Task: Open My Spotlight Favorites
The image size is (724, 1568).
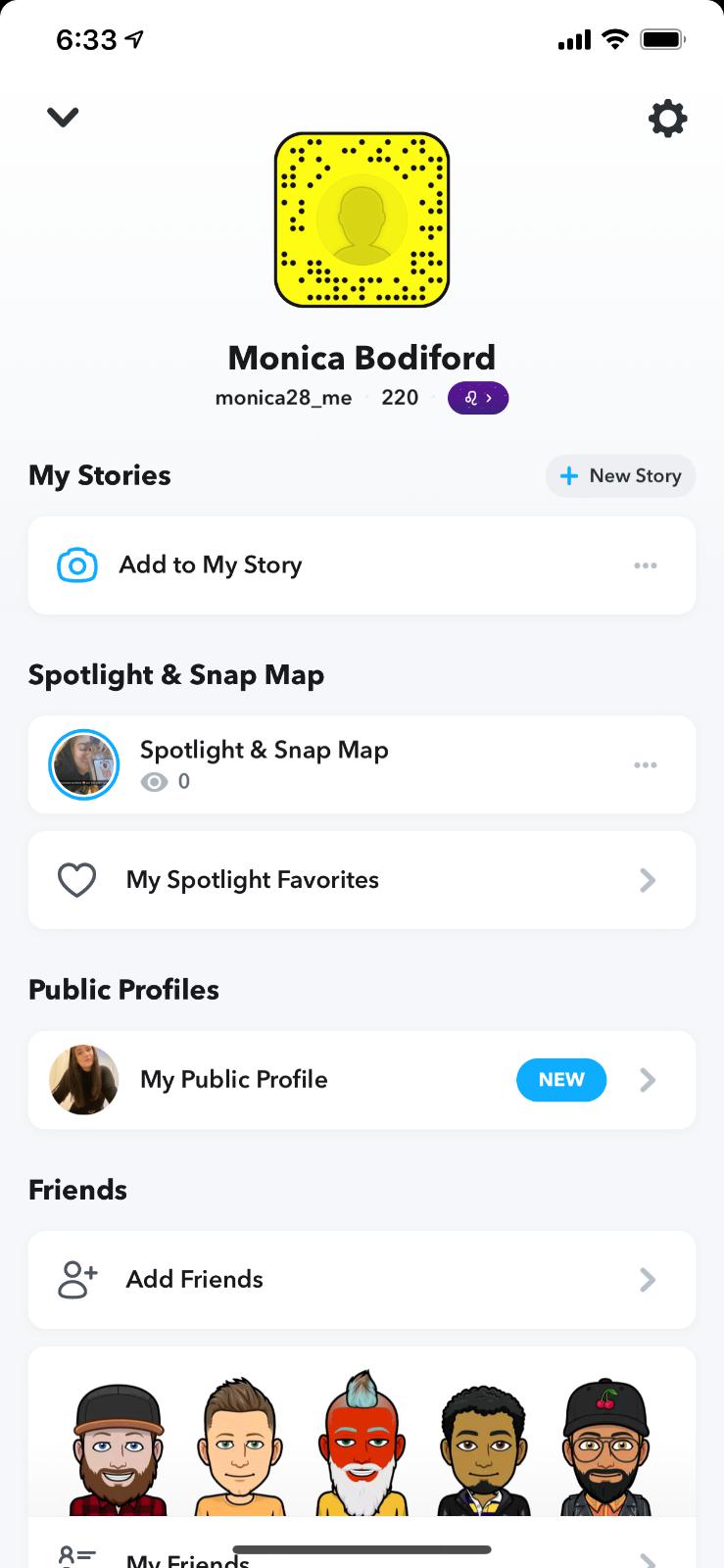Action: pos(362,880)
